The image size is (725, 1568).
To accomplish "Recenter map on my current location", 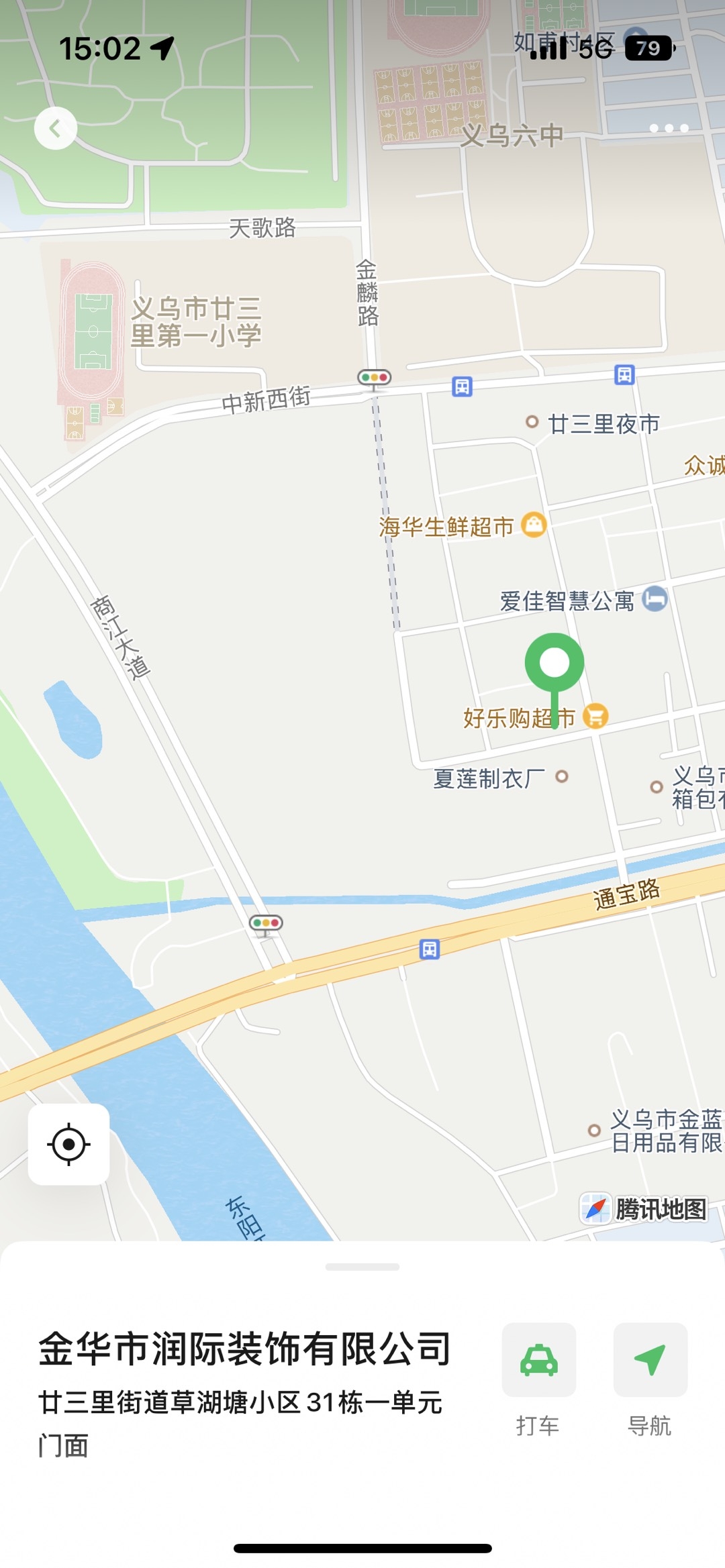I will click(x=68, y=1144).
